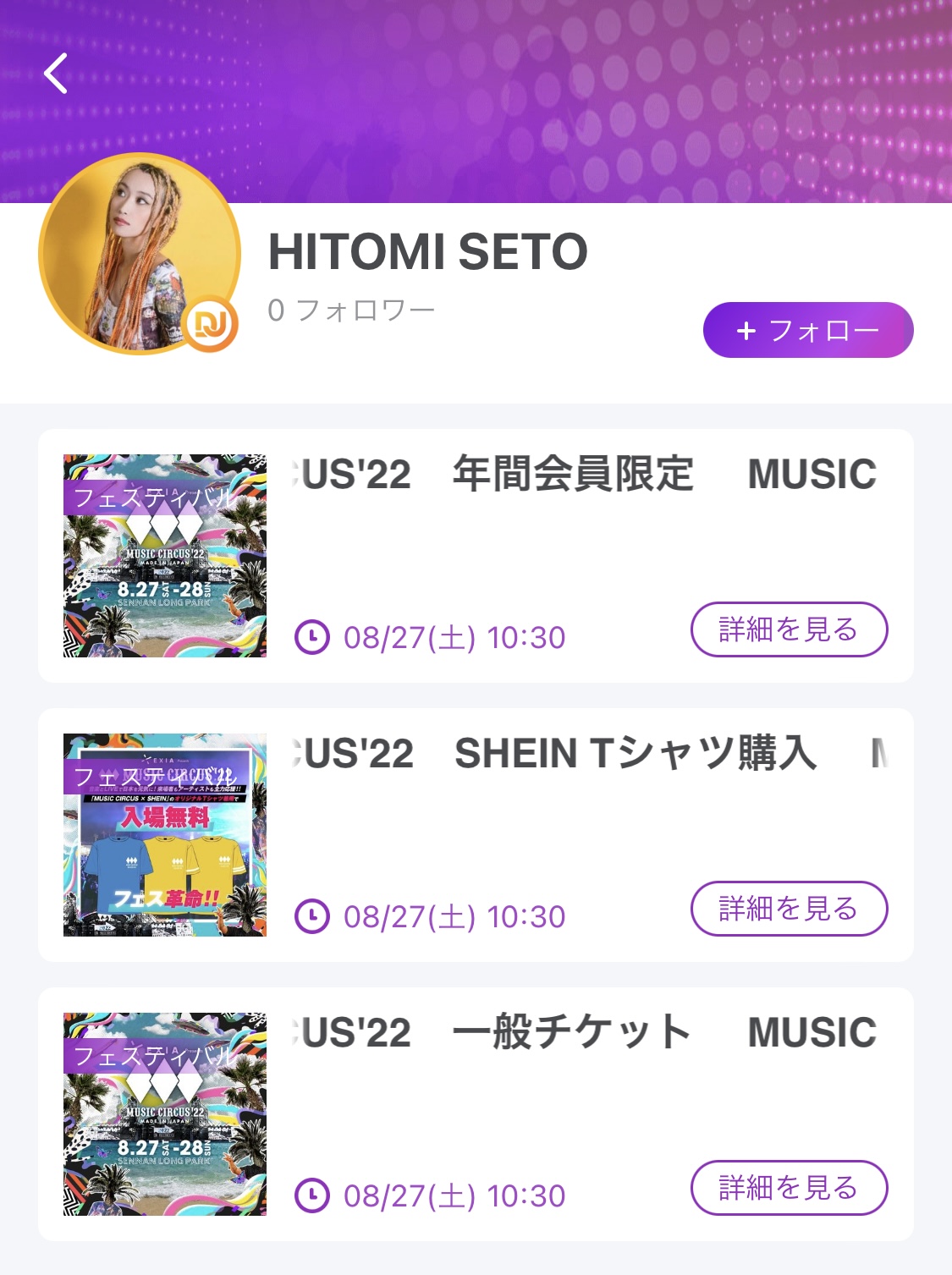The height and width of the screenshot is (1275, 952).
Task: Open the 一般チケット festival thumbnail
Action: pos(165,1114)
